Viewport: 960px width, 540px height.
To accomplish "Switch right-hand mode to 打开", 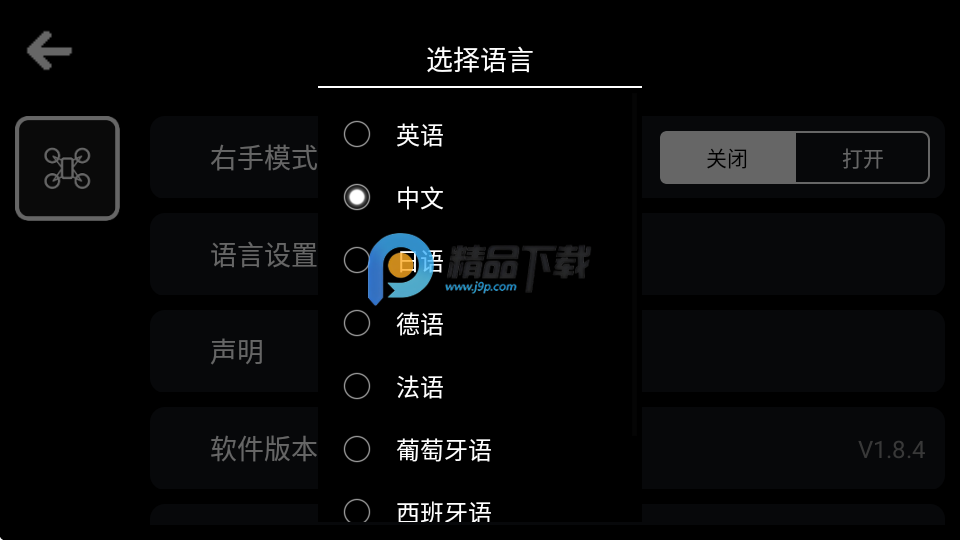I will [x=862, y=158].
